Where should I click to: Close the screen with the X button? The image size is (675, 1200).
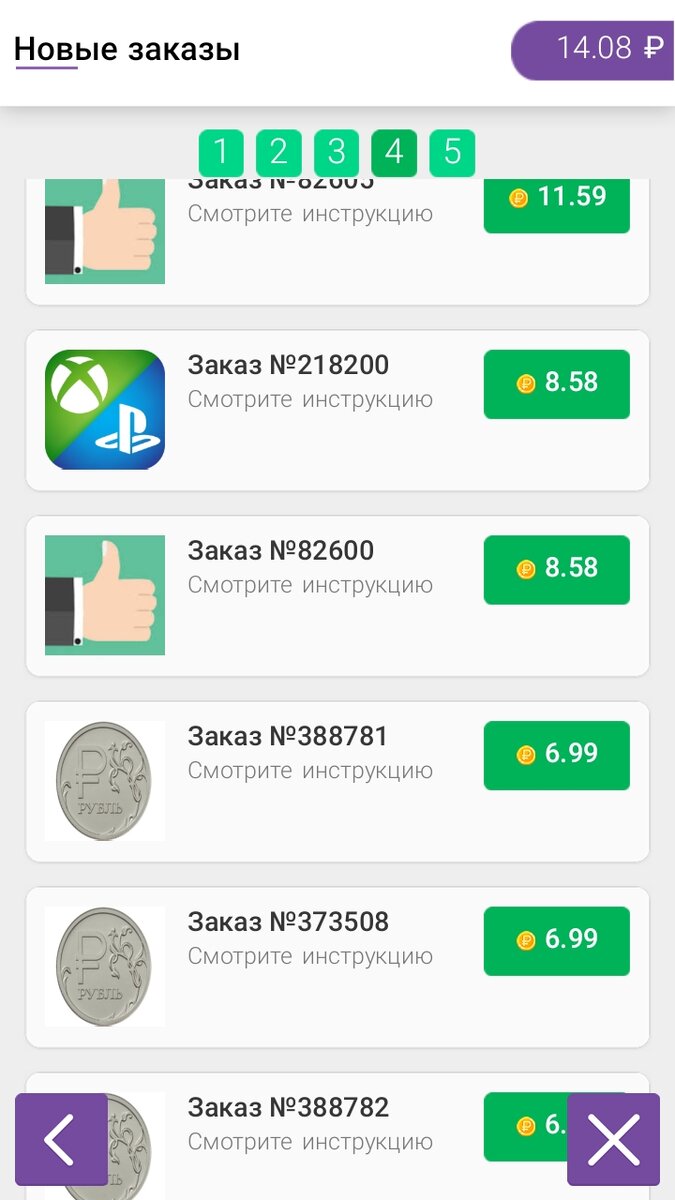pyautogui.click(x=613, y=1139)
